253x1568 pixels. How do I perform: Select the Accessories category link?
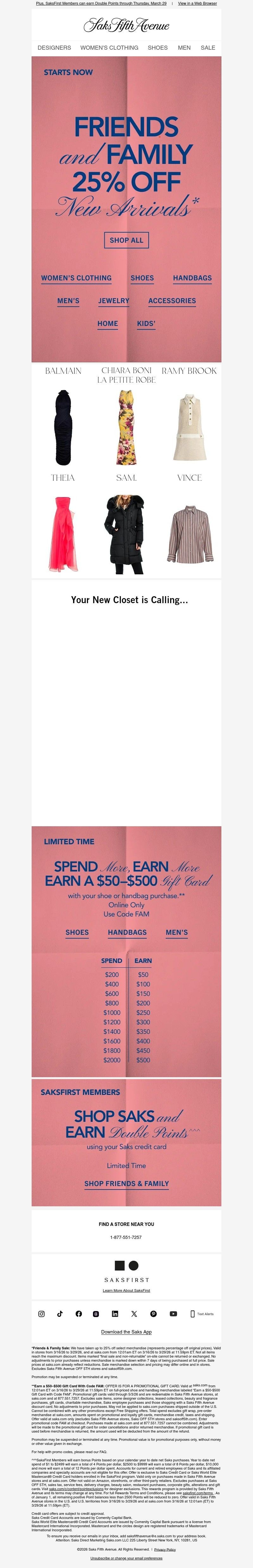tap(172, 301)
